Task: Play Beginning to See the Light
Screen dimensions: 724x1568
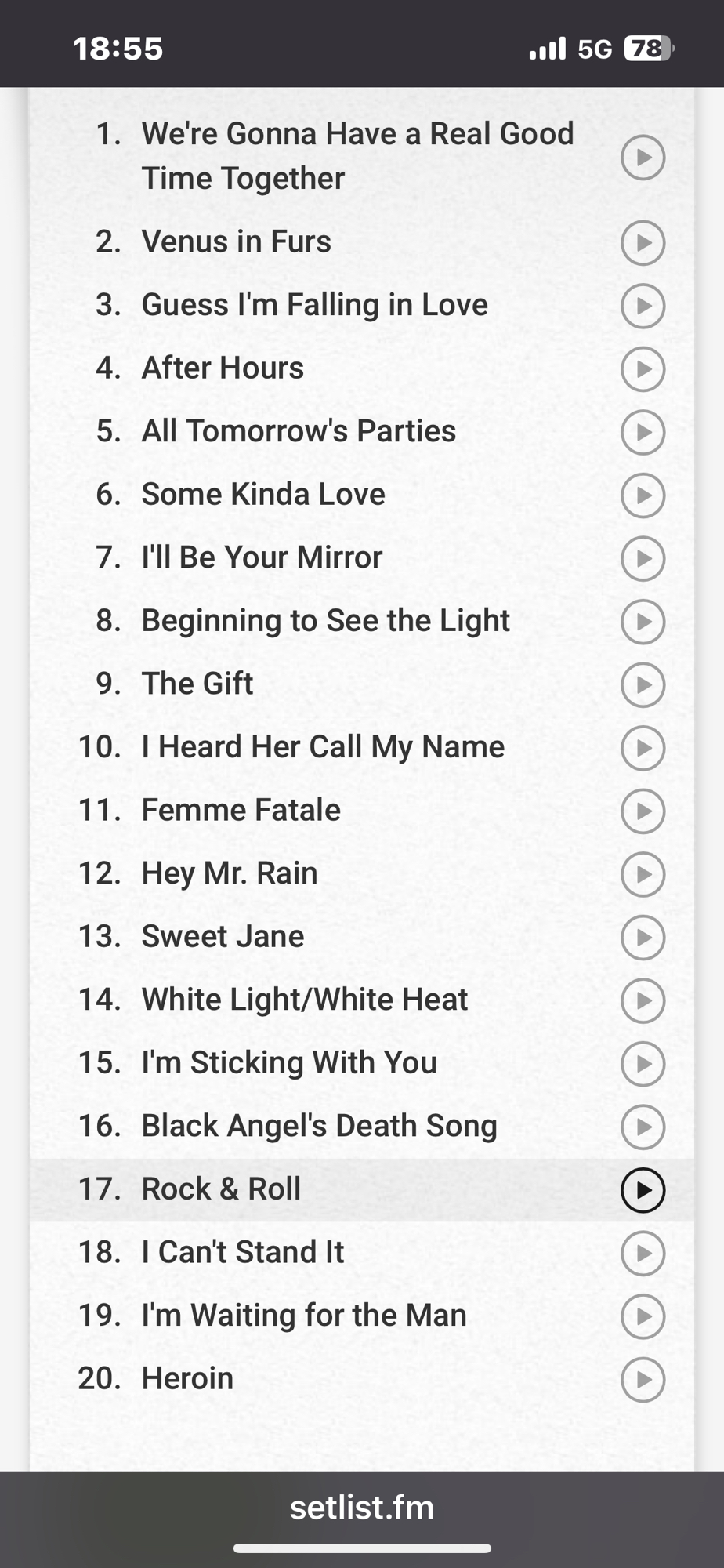Action: point(643,622)
